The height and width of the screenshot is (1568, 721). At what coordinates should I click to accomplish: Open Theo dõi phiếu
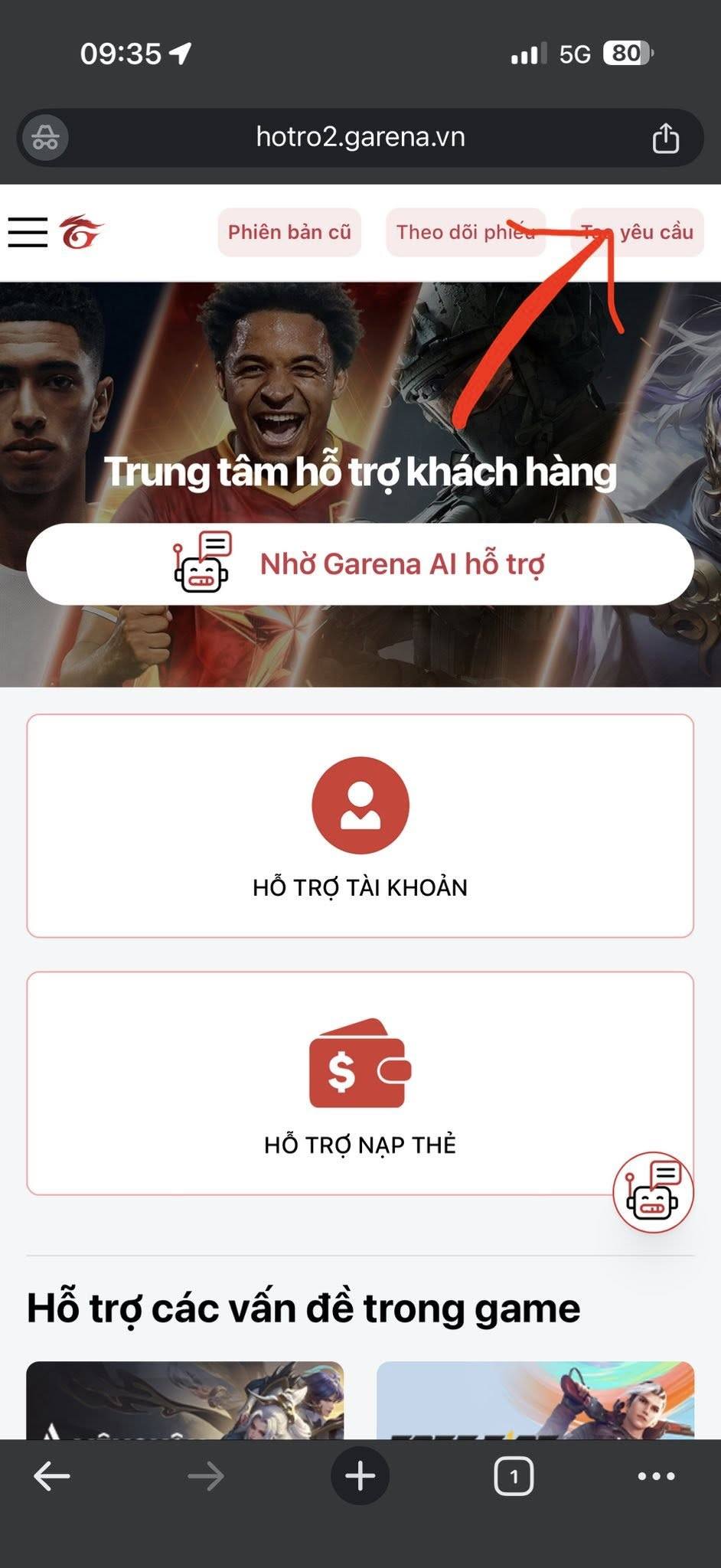click(465, 232)
